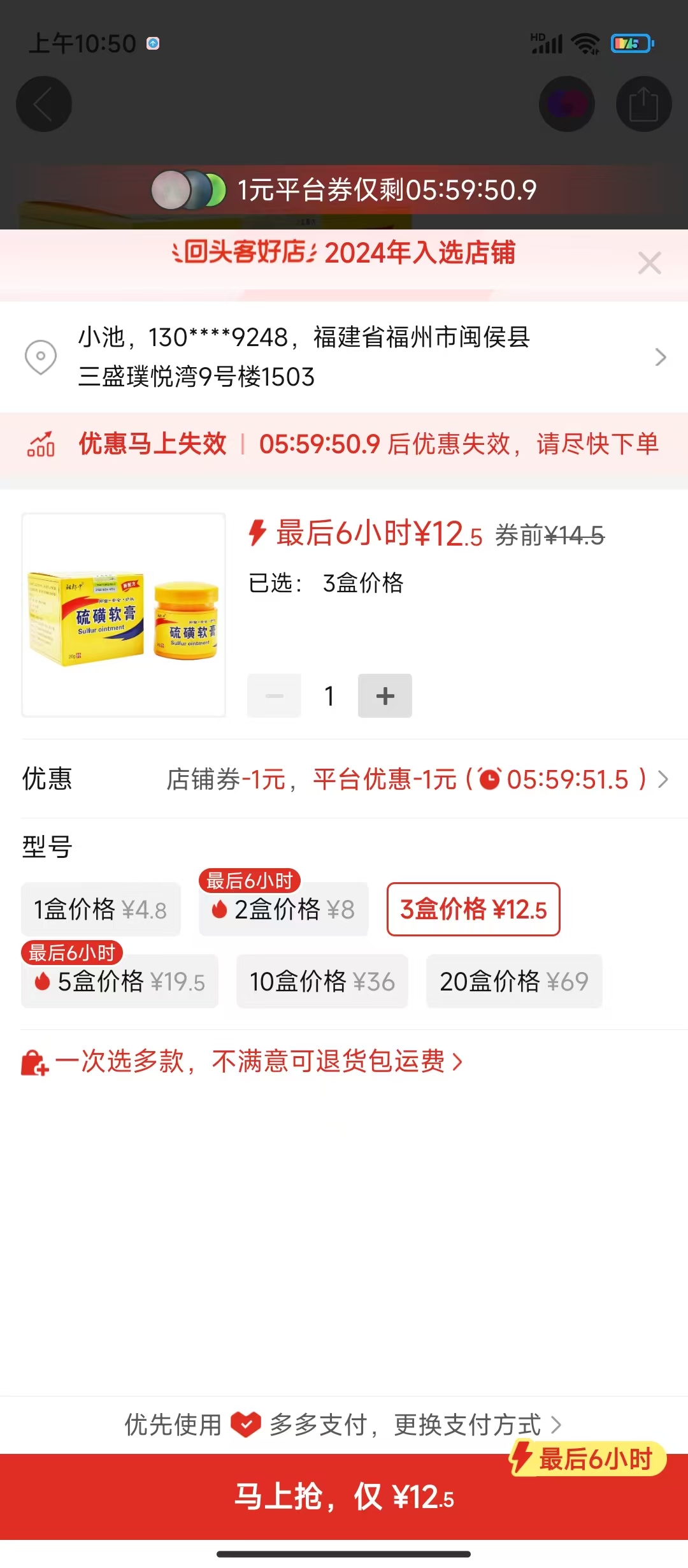Increase quantity with the plus button
This screenshot has width=688, height=1568.
[x=385, y=695]
